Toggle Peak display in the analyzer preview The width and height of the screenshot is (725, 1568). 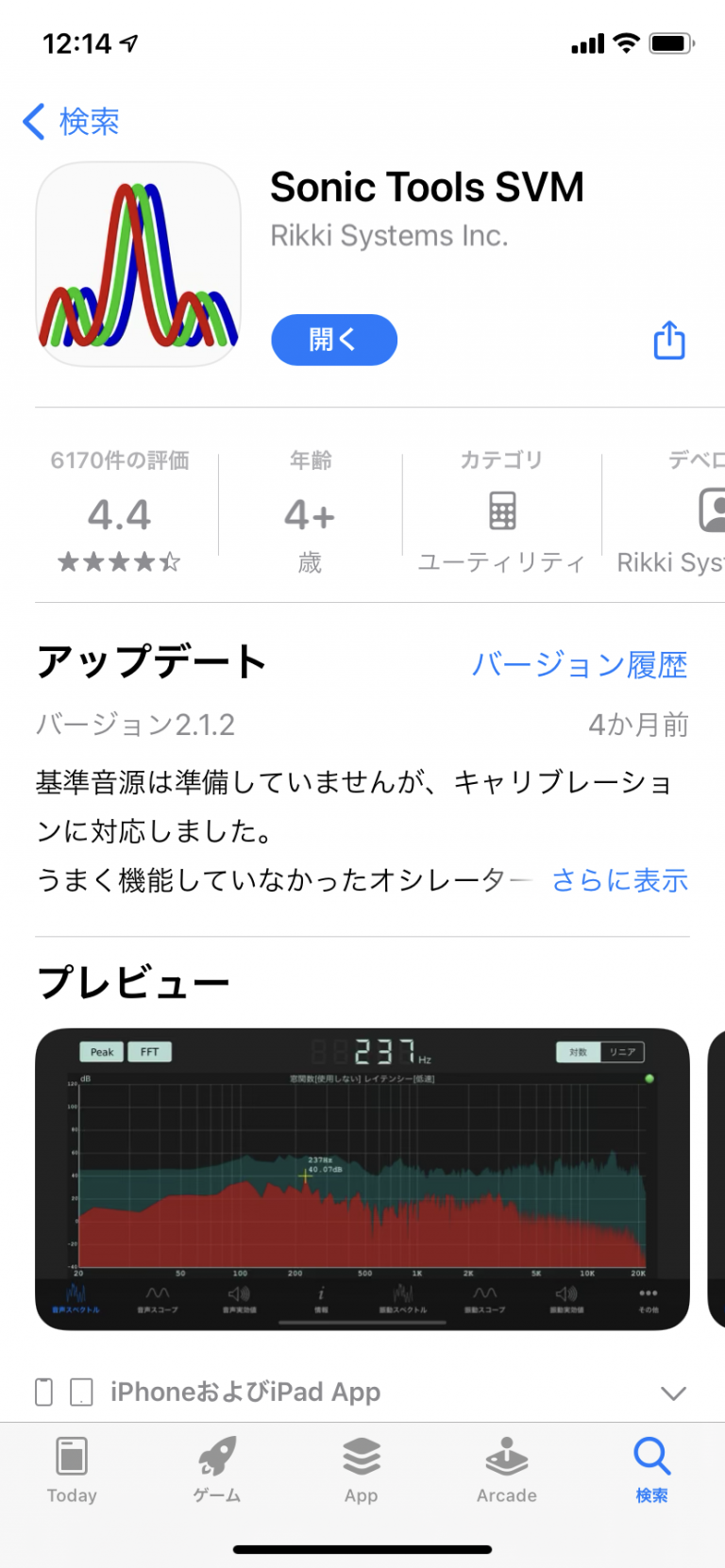(100, 1051)
